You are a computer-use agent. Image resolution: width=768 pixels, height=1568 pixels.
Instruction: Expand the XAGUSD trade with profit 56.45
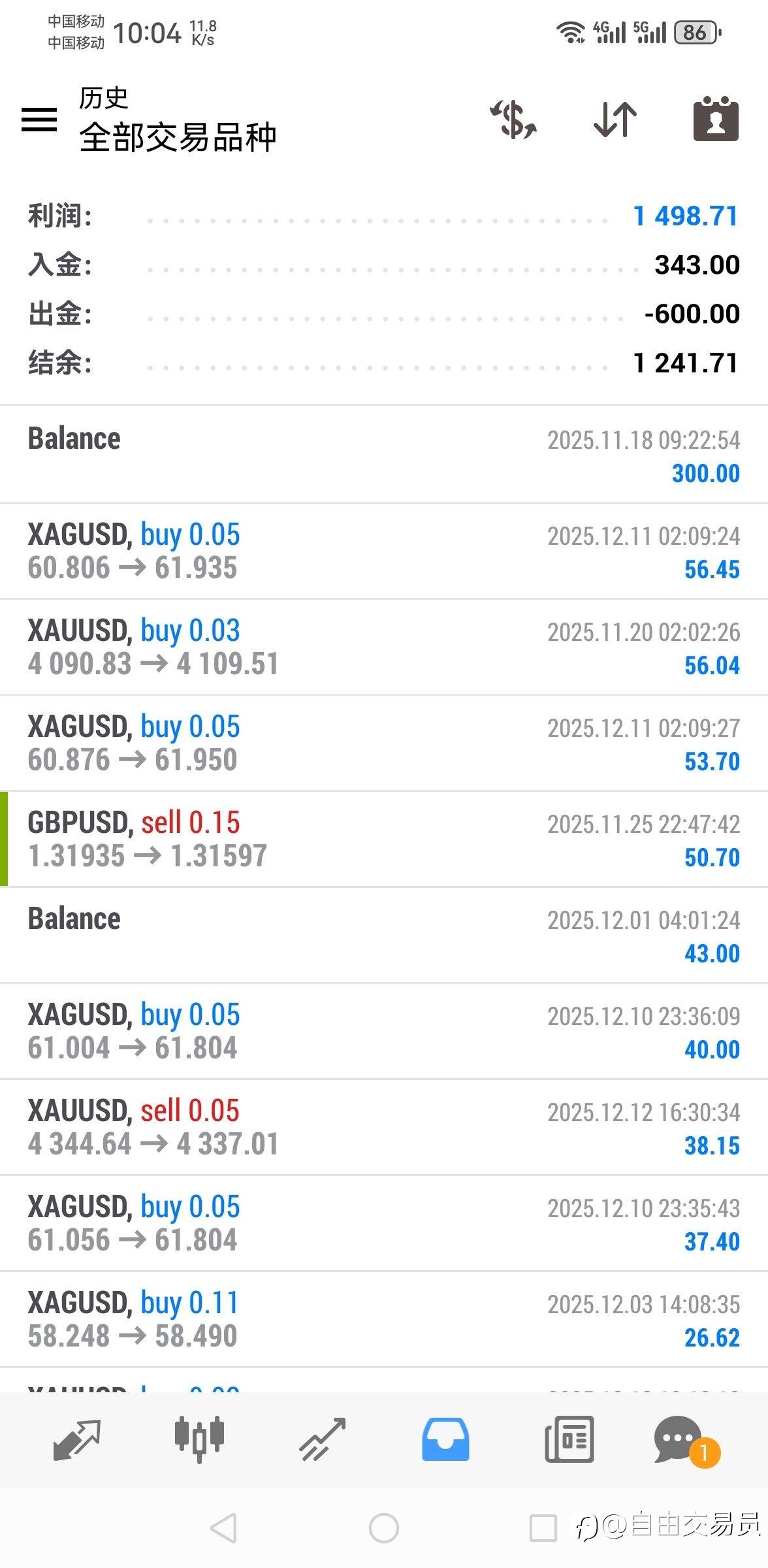(x=384, y=551)
